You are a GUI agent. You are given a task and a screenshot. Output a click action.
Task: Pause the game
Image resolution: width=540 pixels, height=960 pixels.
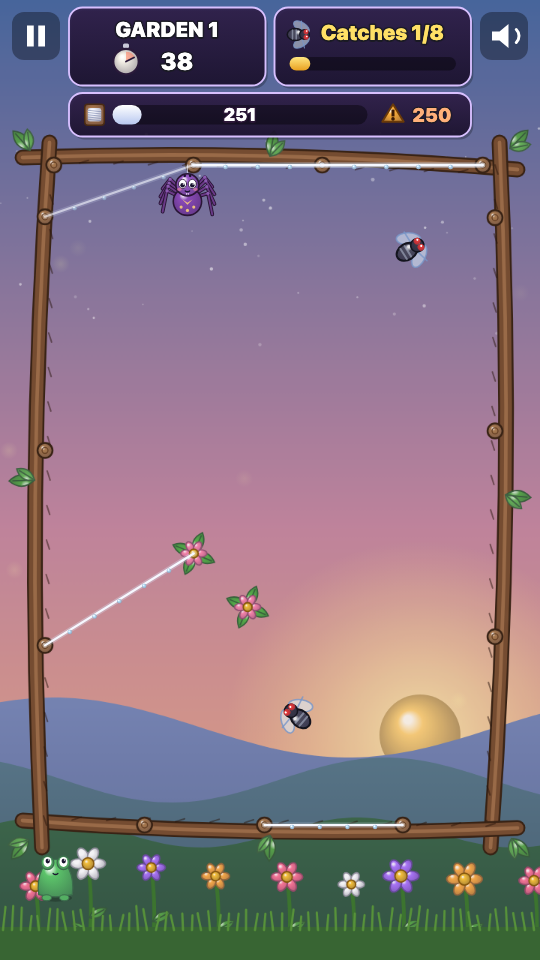pos(36,36)
